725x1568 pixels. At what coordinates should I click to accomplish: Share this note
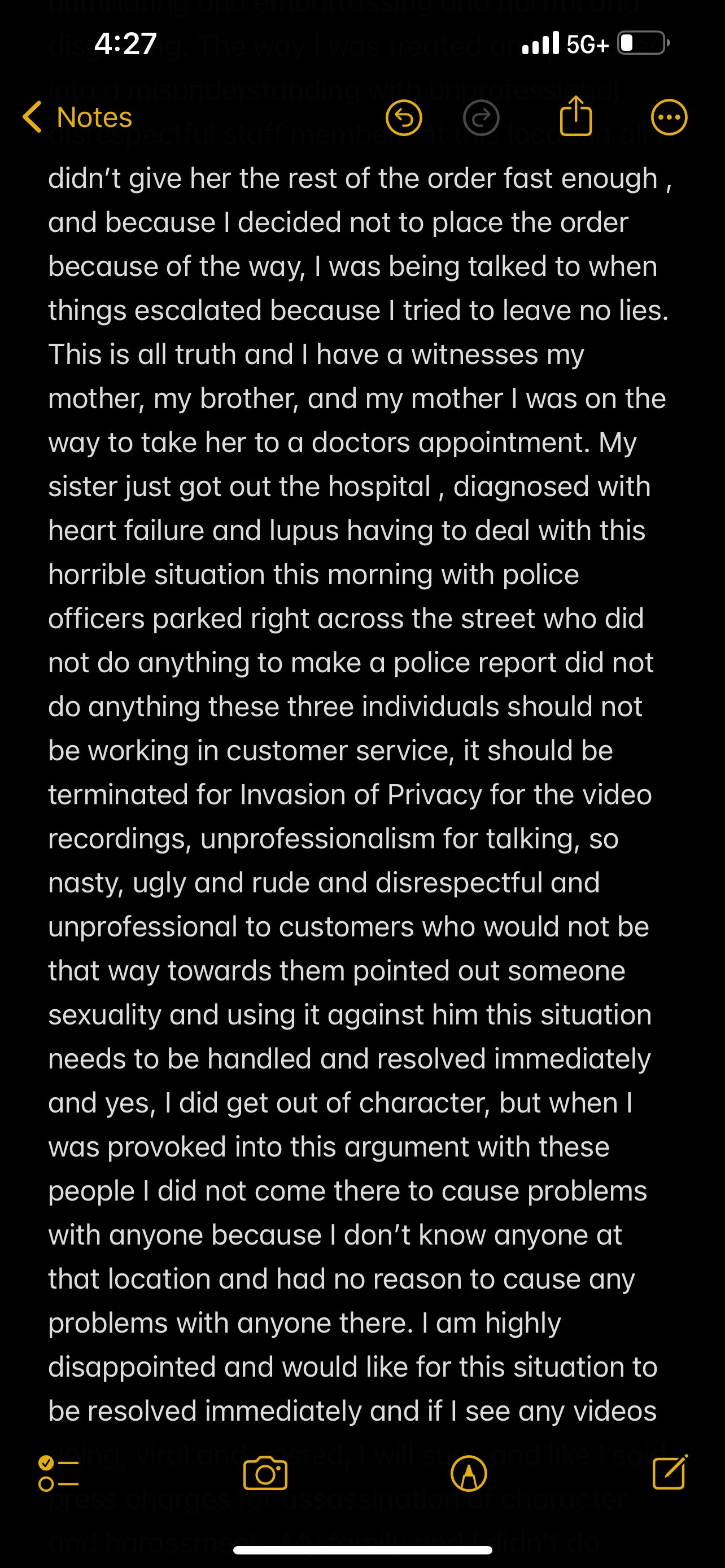tap(575, 116)
